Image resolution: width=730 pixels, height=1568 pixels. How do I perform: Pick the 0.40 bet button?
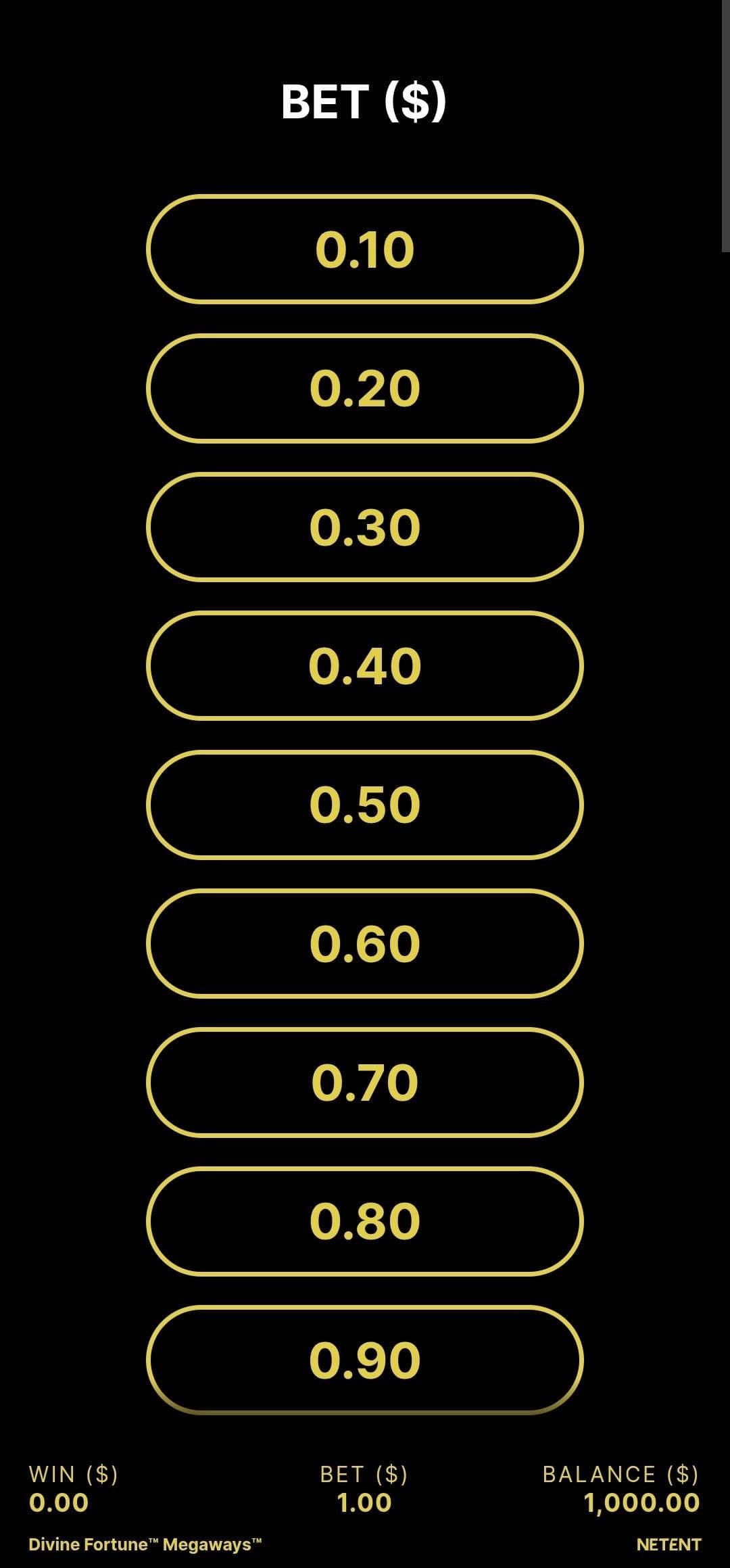click(x=364, y=666)
